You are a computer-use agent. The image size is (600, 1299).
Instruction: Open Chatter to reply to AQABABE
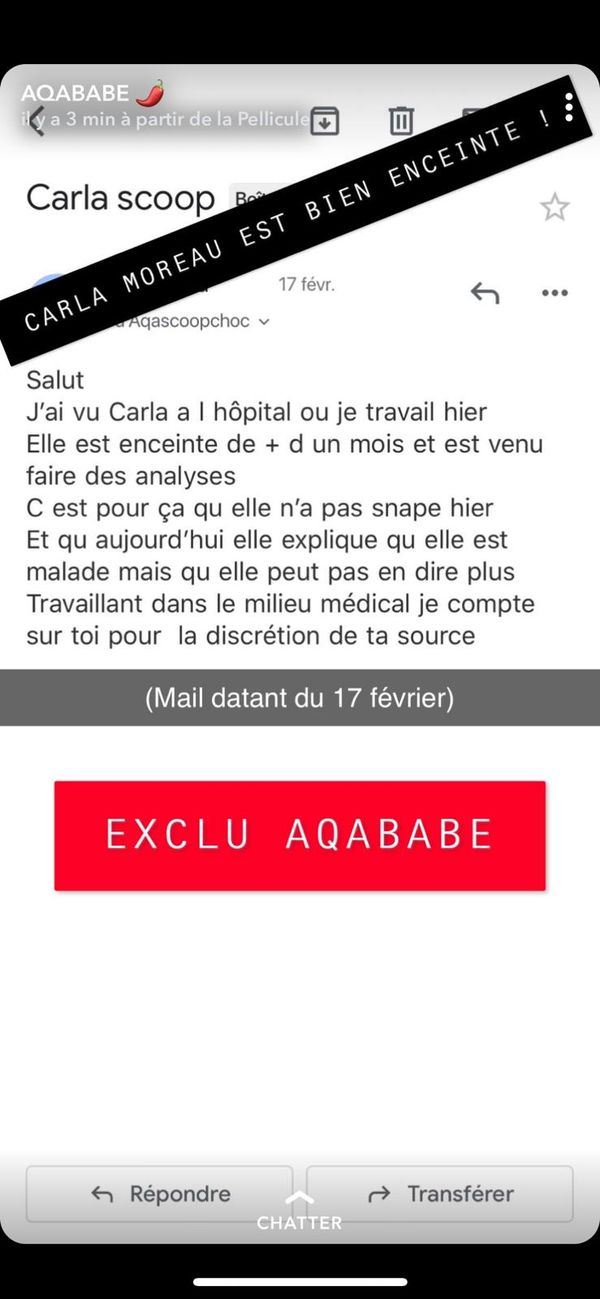tap(299, 1212)
